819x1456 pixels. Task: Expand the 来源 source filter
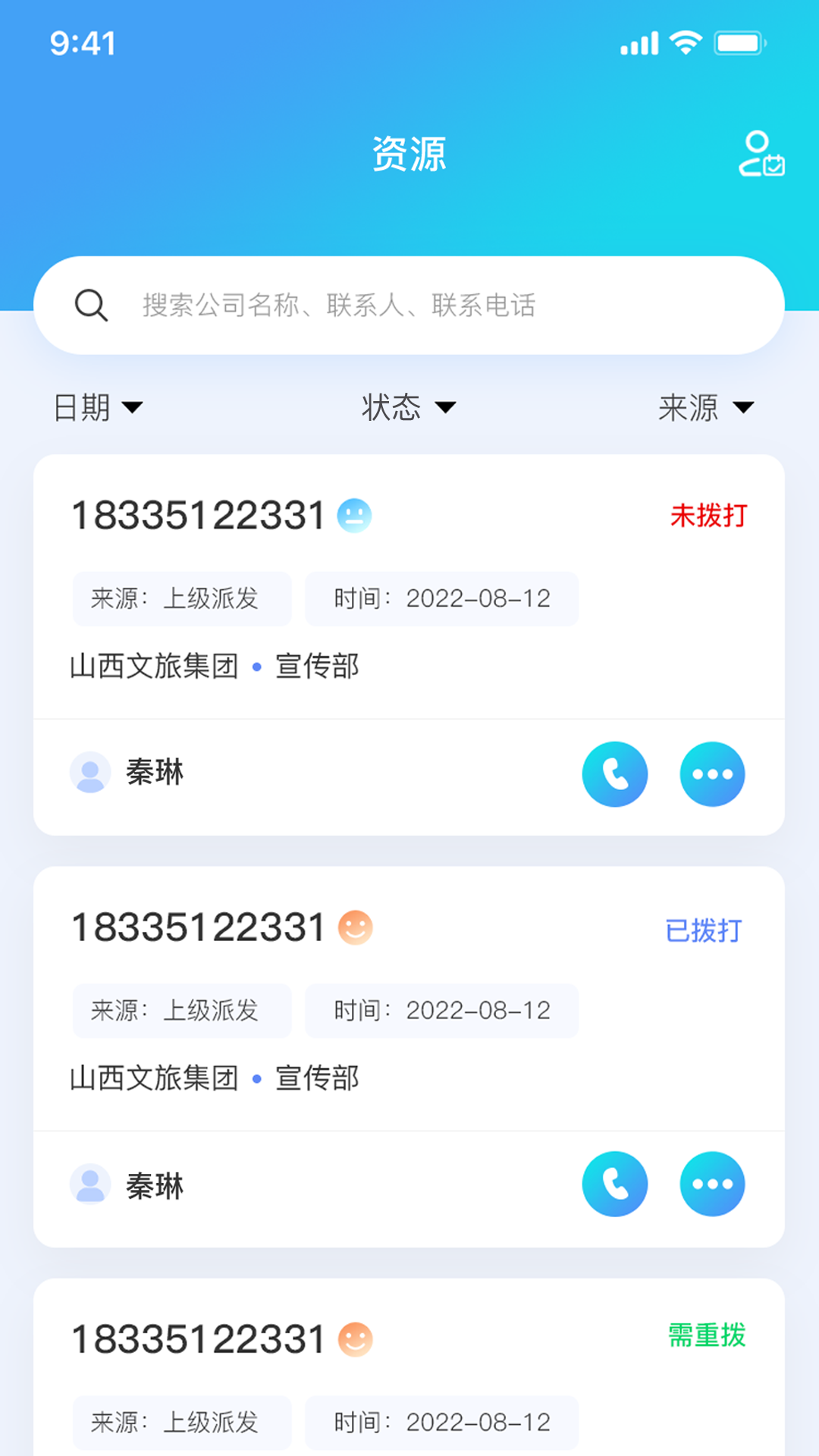[705, 408]
